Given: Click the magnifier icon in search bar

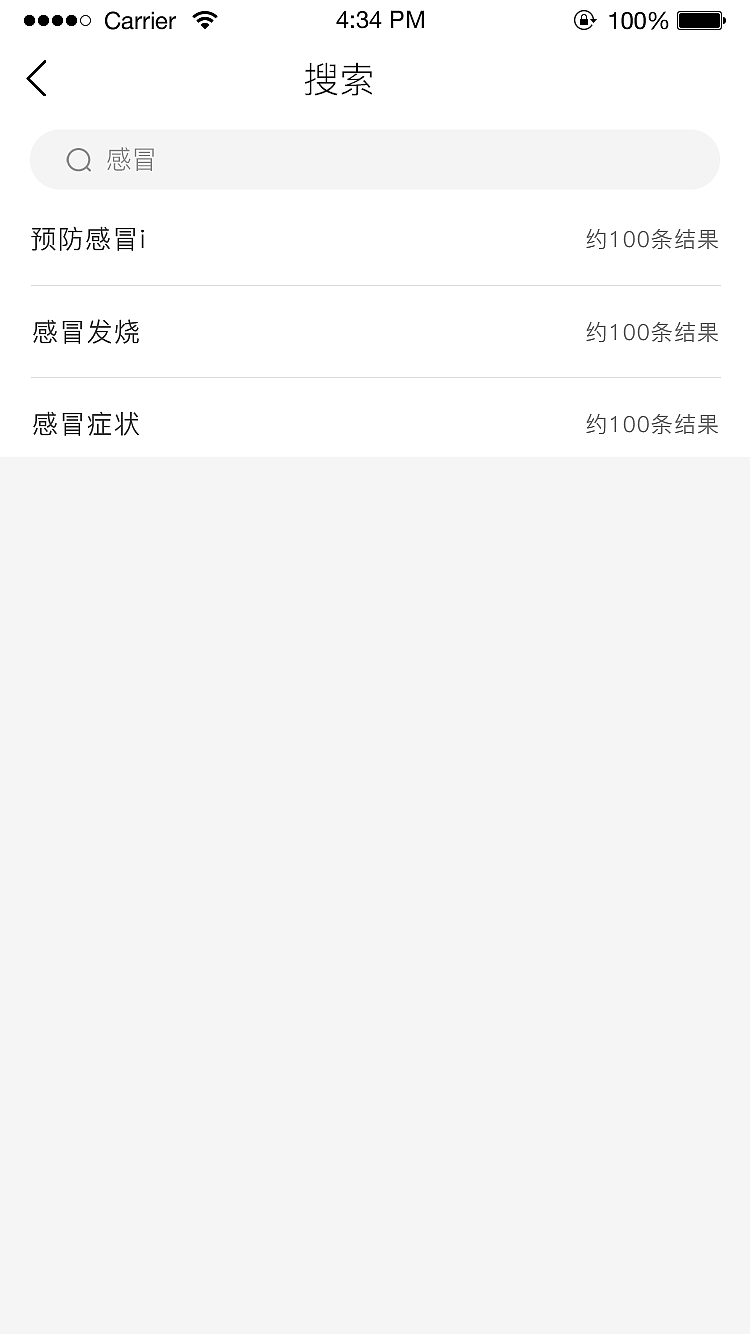Looking at the screenshot, I should click(78, 159).
